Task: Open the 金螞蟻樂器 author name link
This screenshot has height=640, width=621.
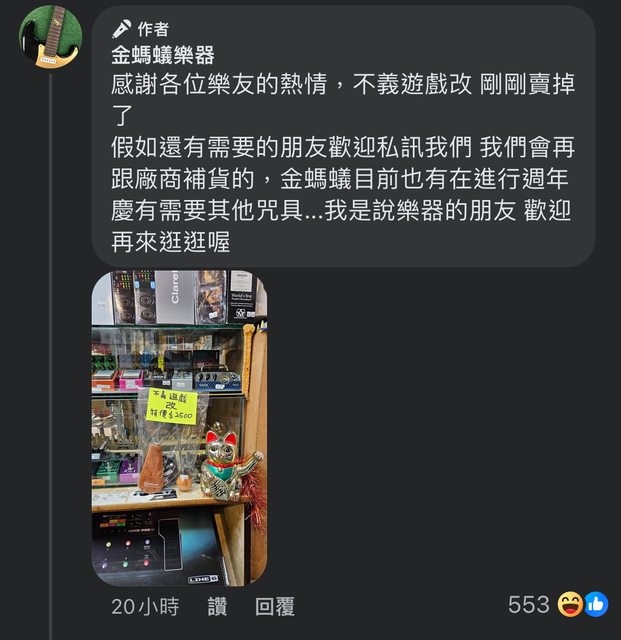Action: [163, 55]
